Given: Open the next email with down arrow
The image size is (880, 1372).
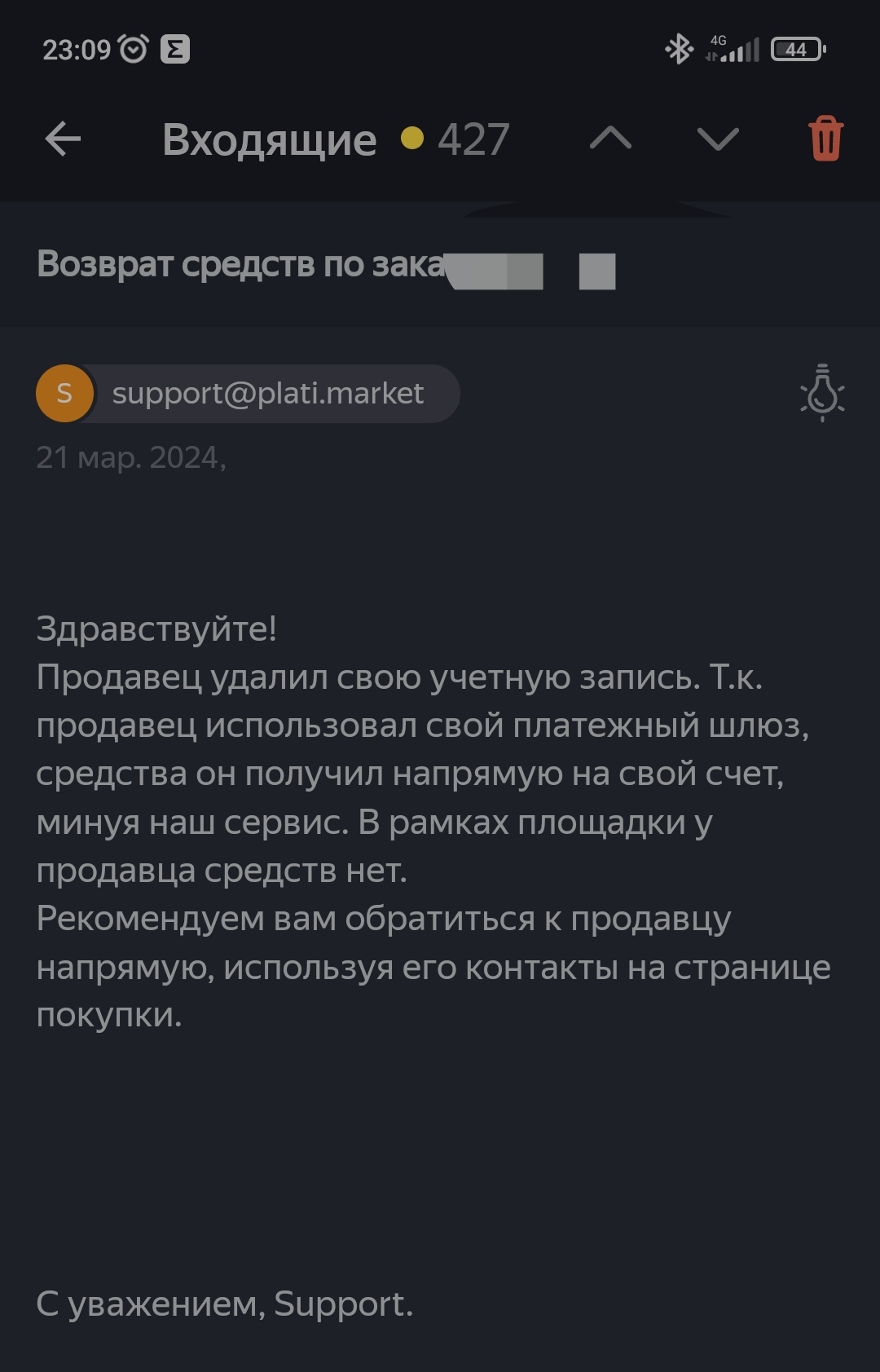Looking at the screenshot, I should [718, 139].
